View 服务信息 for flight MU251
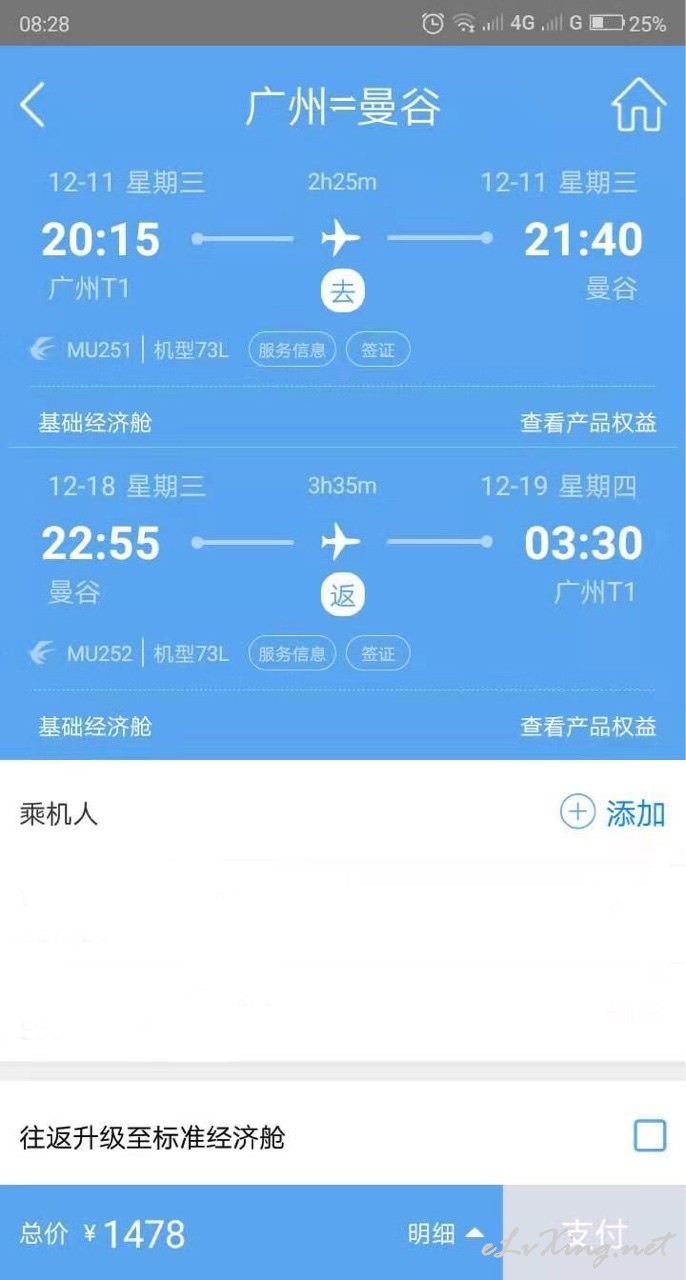The image size is (686, 1280). 292,350
